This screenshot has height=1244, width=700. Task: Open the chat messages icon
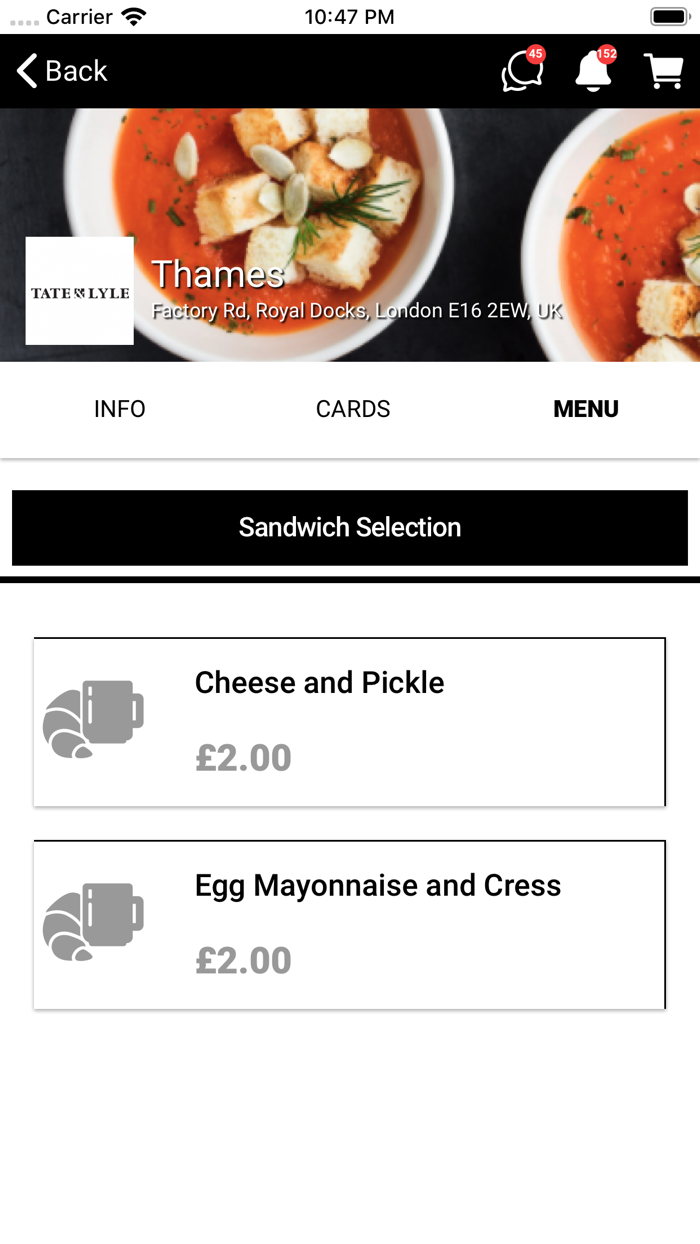(522, 71)
